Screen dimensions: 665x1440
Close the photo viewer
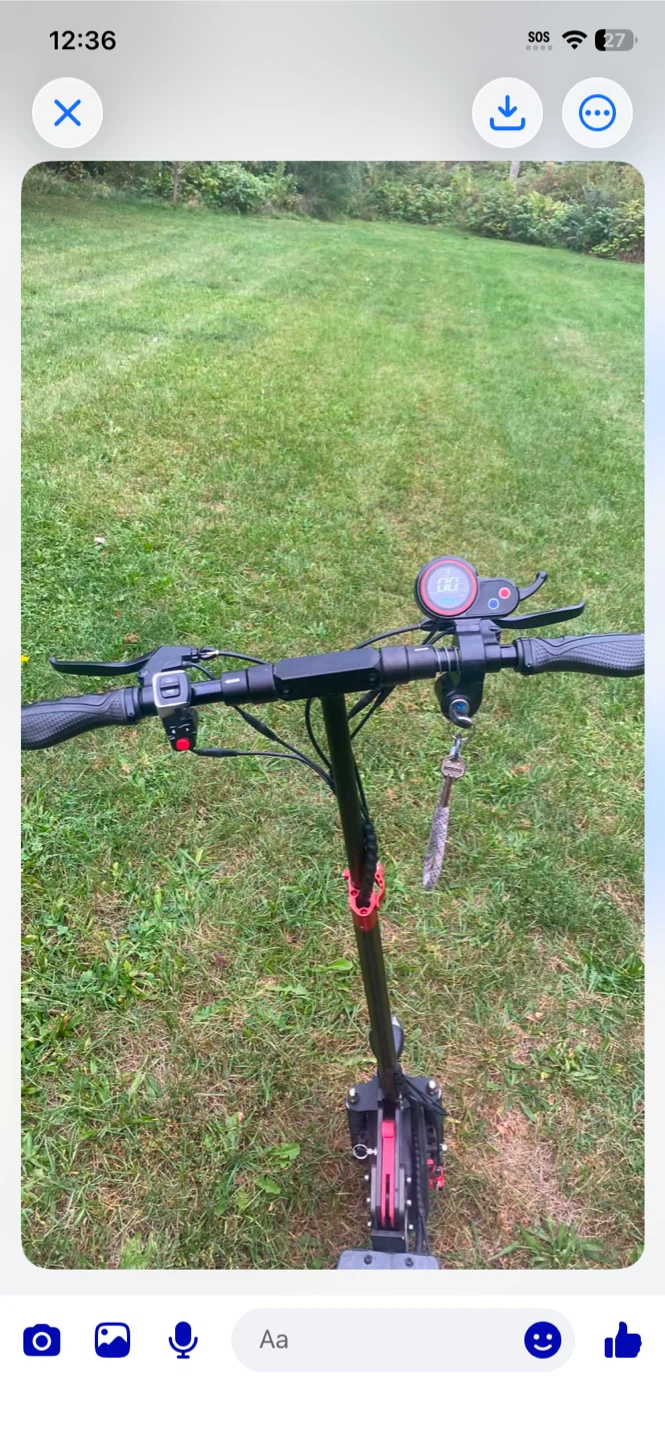pyautogui.click(x=67, y=113)
